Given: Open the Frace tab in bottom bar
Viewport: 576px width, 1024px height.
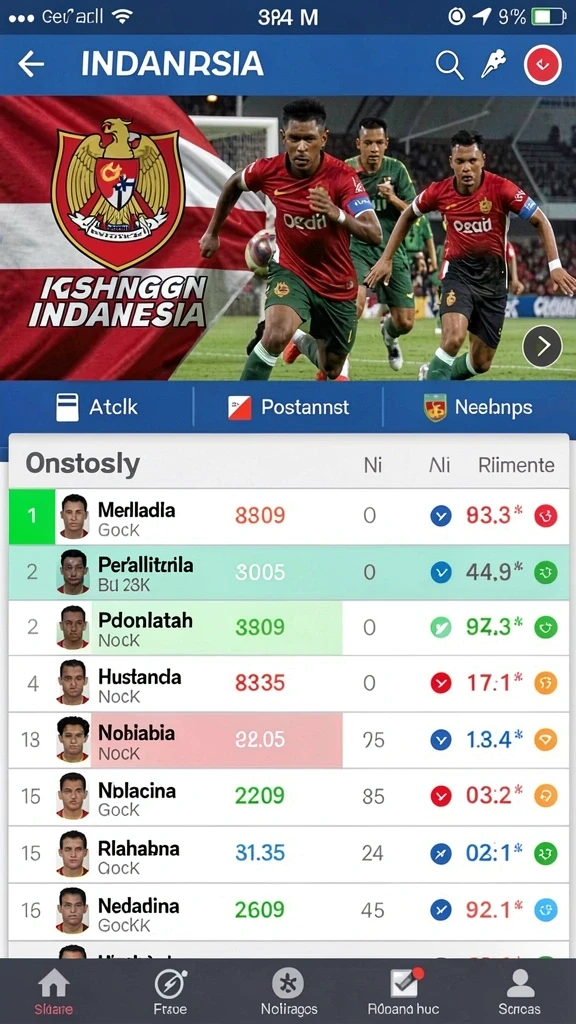Looking at the screenshot, I should (x=170, y=991).
